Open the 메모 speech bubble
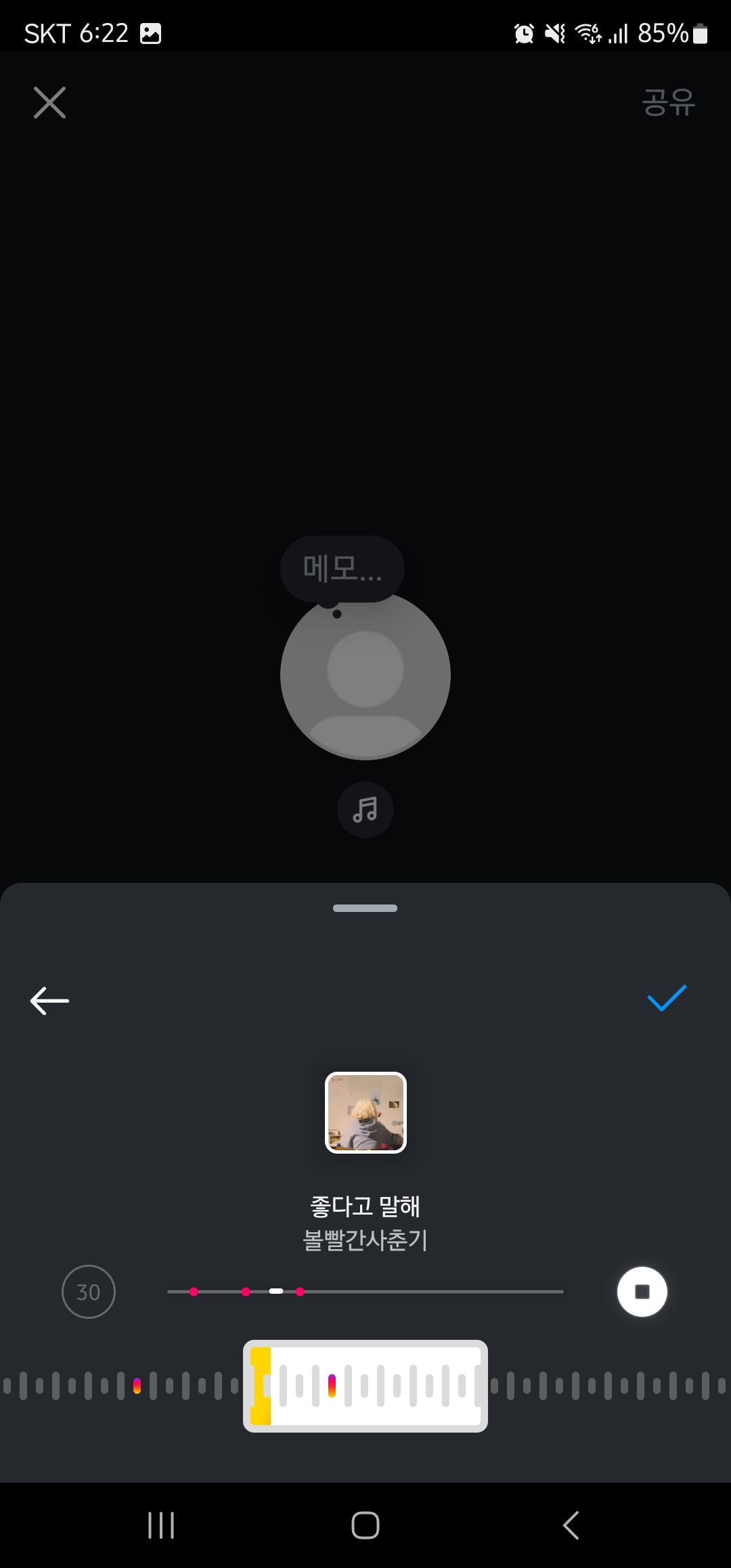The image size is (731, 1568). [341, 569]
